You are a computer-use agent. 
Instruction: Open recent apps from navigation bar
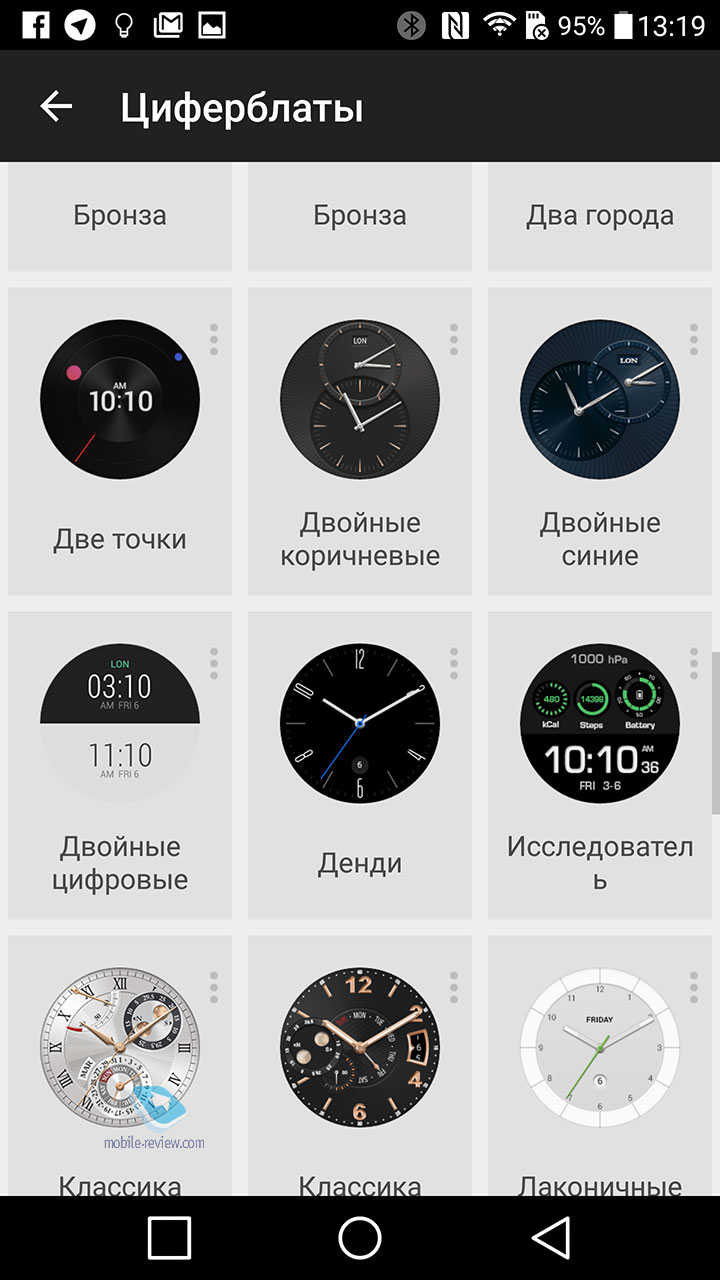[169, 1238]
